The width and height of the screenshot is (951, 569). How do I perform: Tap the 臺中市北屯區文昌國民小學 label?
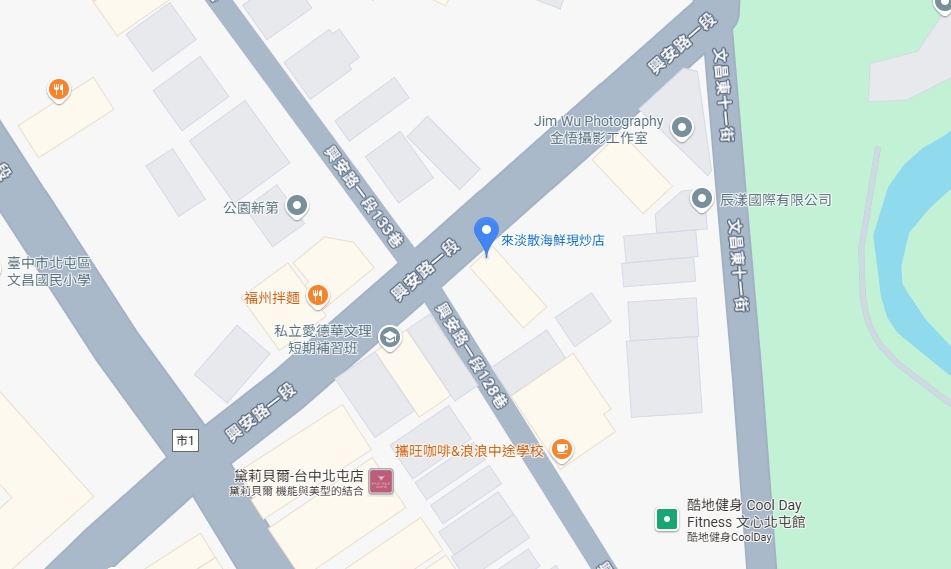tap(48, 270)
